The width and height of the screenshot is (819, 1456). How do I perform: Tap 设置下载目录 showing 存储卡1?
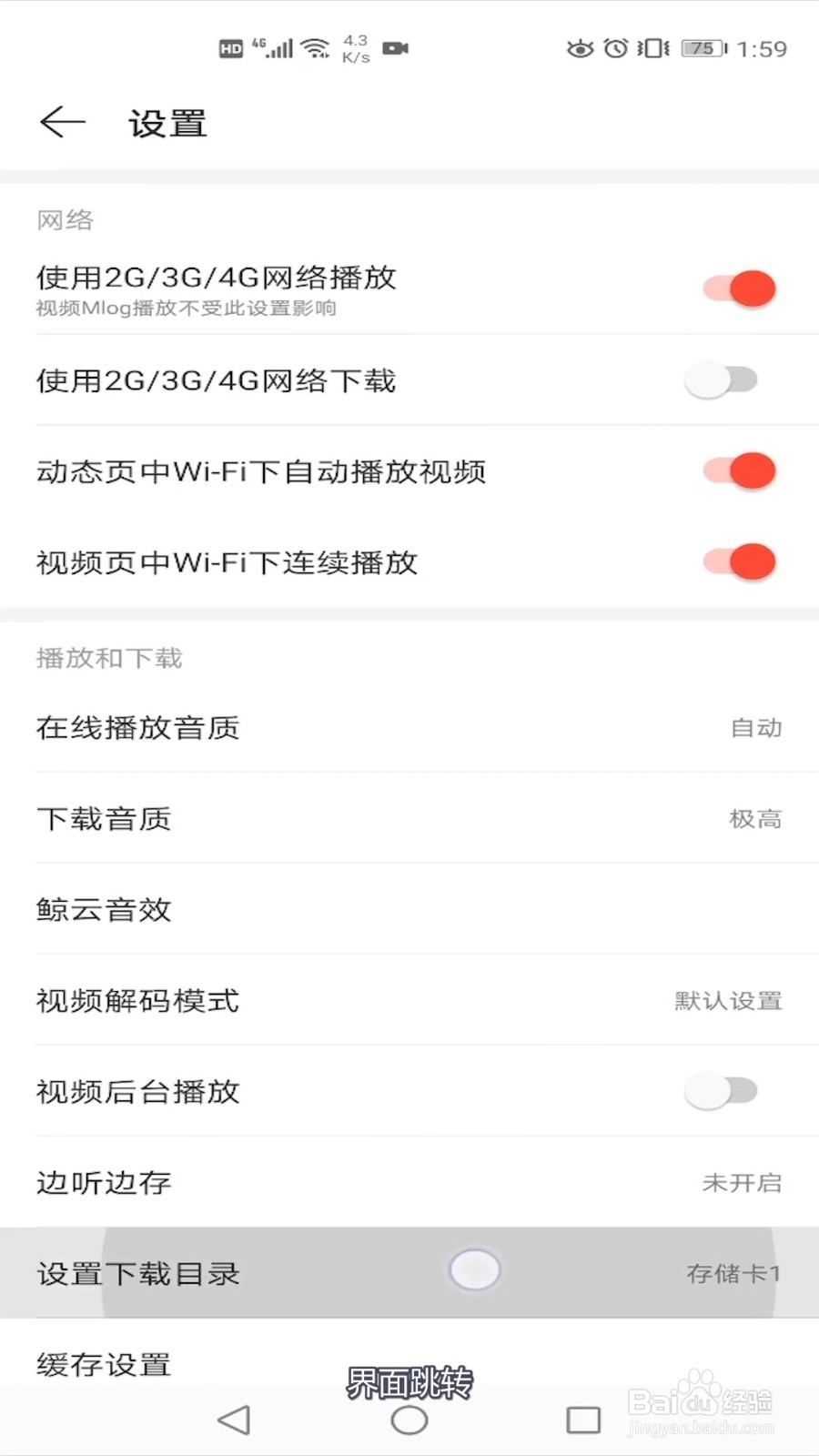coord(409,1272)
